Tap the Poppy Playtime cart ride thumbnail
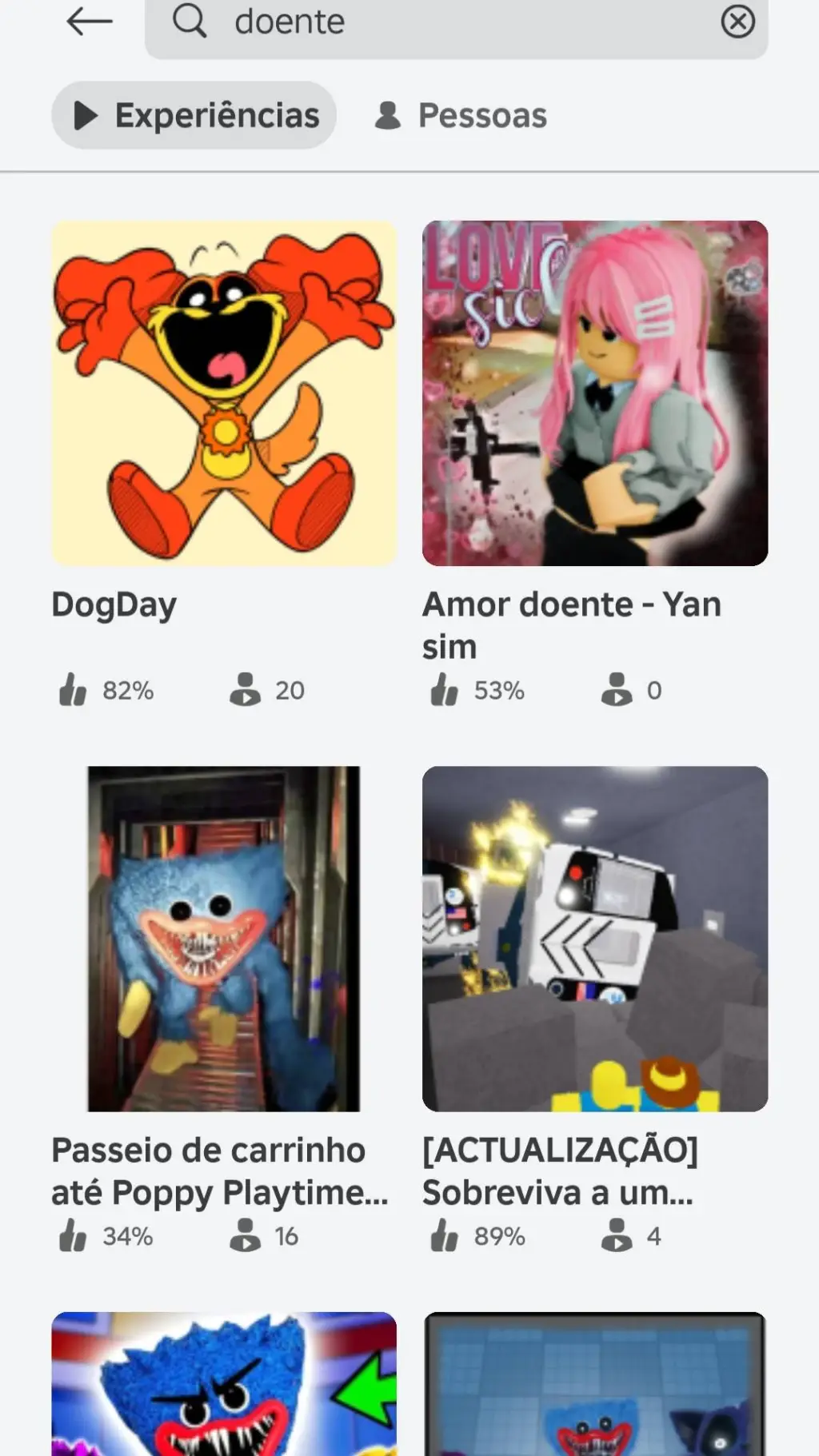819x1456 pixels. tap(224, 937)
